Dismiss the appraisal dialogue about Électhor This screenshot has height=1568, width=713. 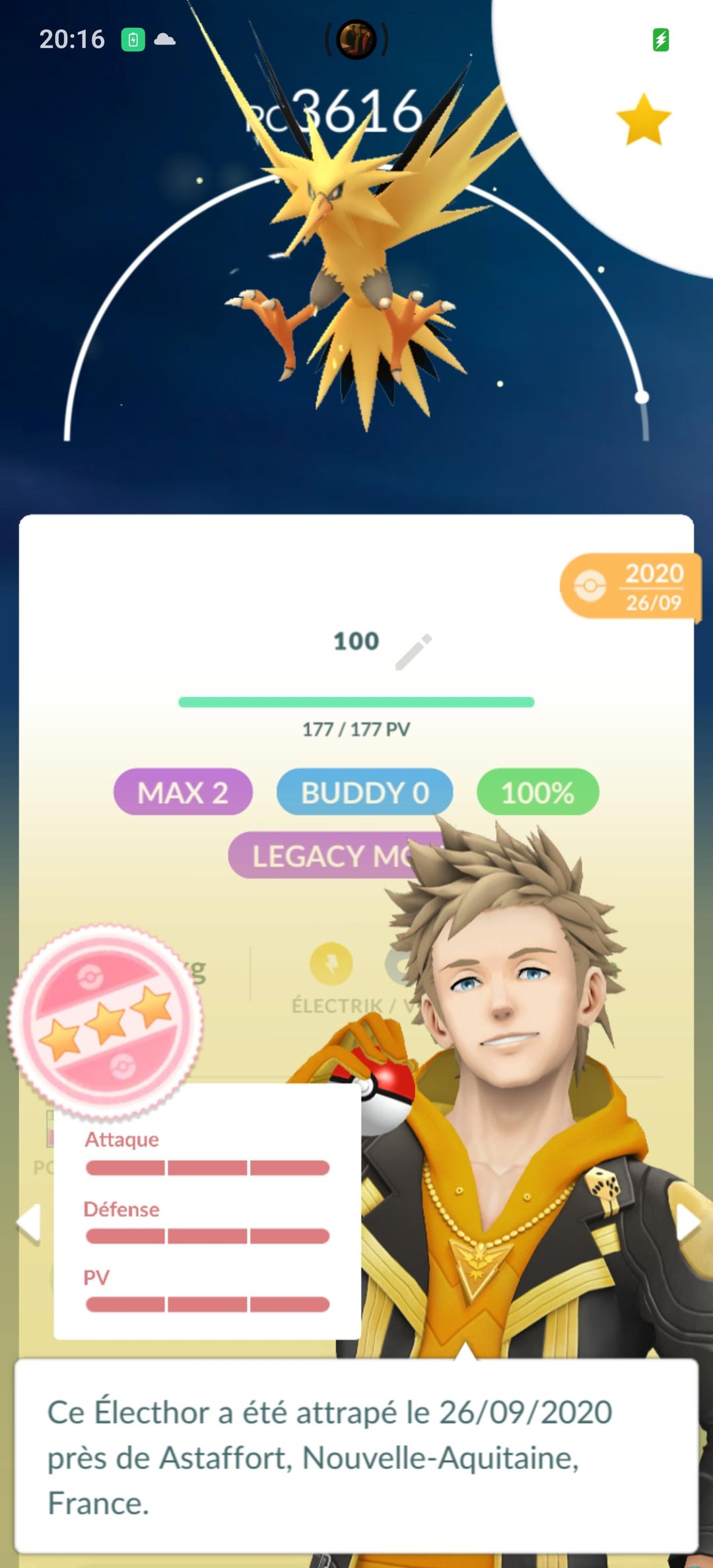coord(356,1457)
